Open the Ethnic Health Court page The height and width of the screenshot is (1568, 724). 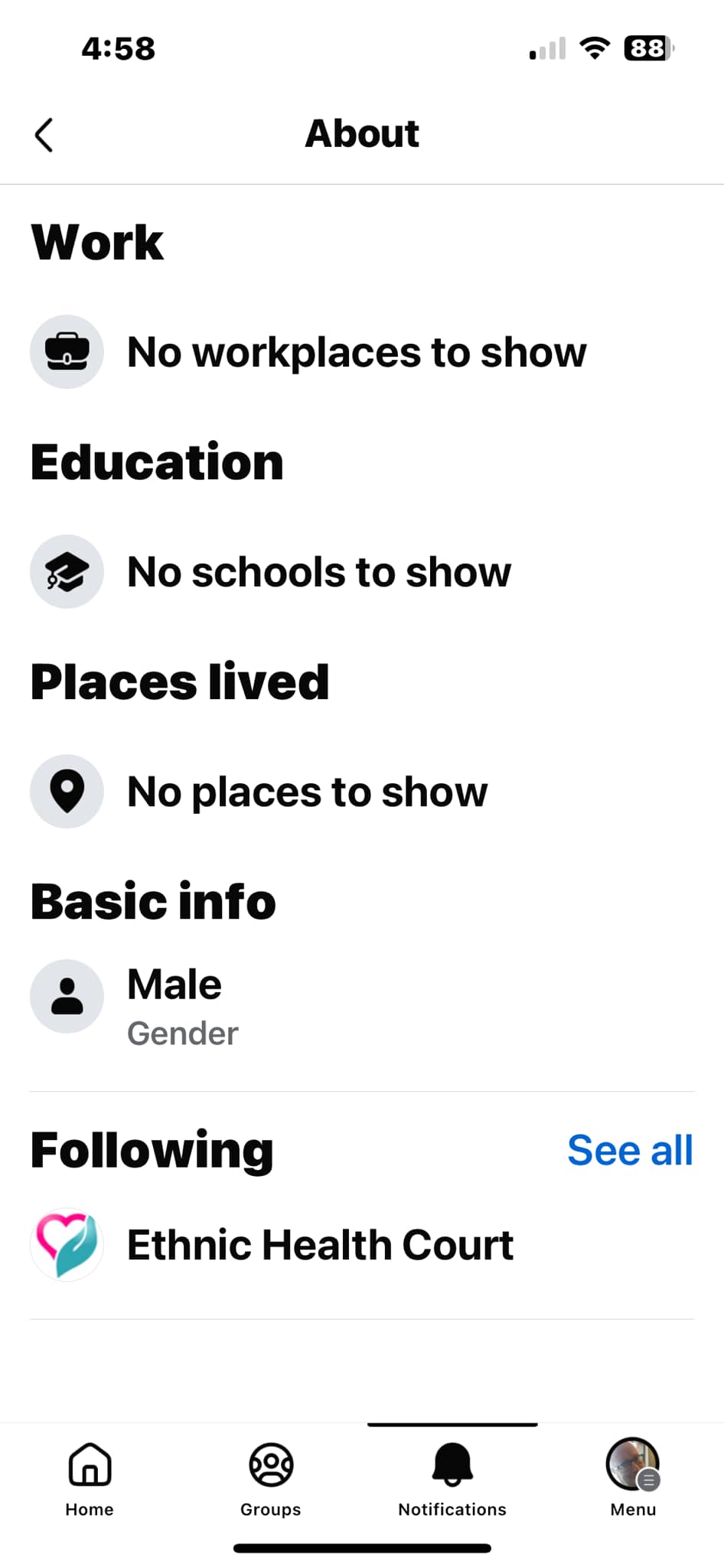(x=320, y=1245)
